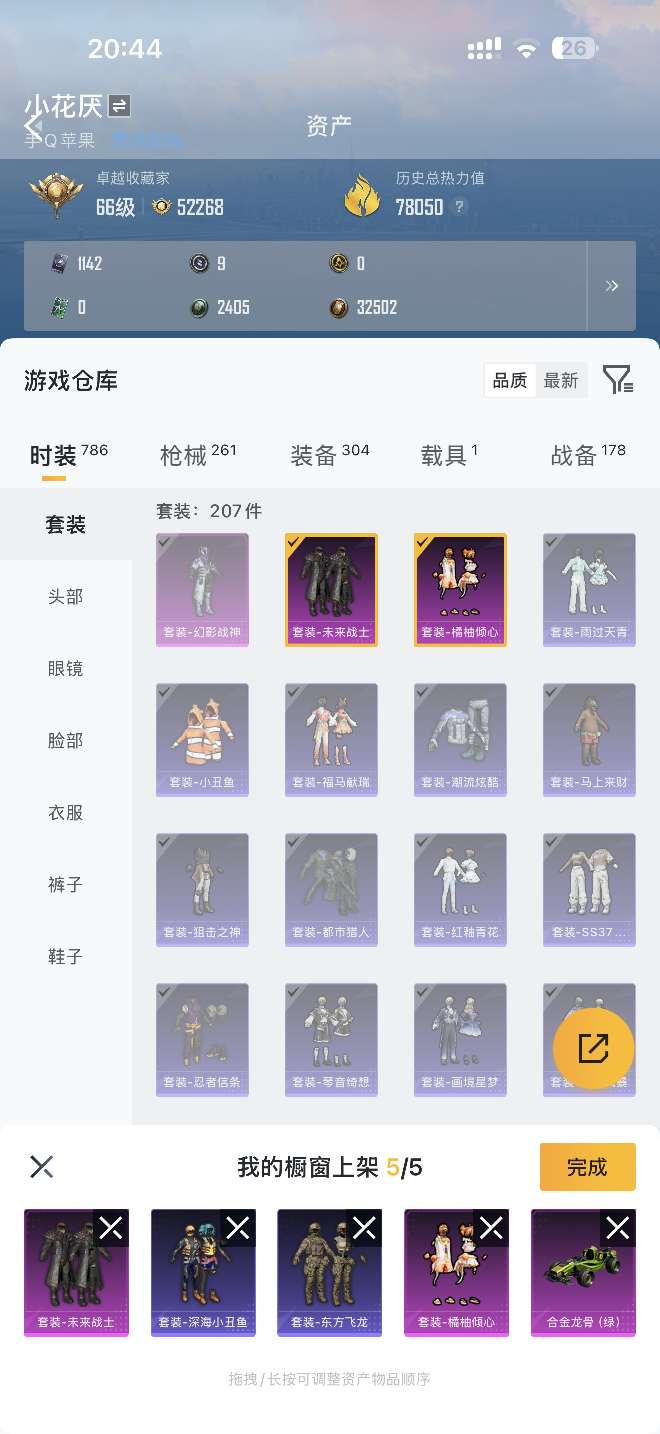Tap the yellow share floating button

tap(593, 1048)
